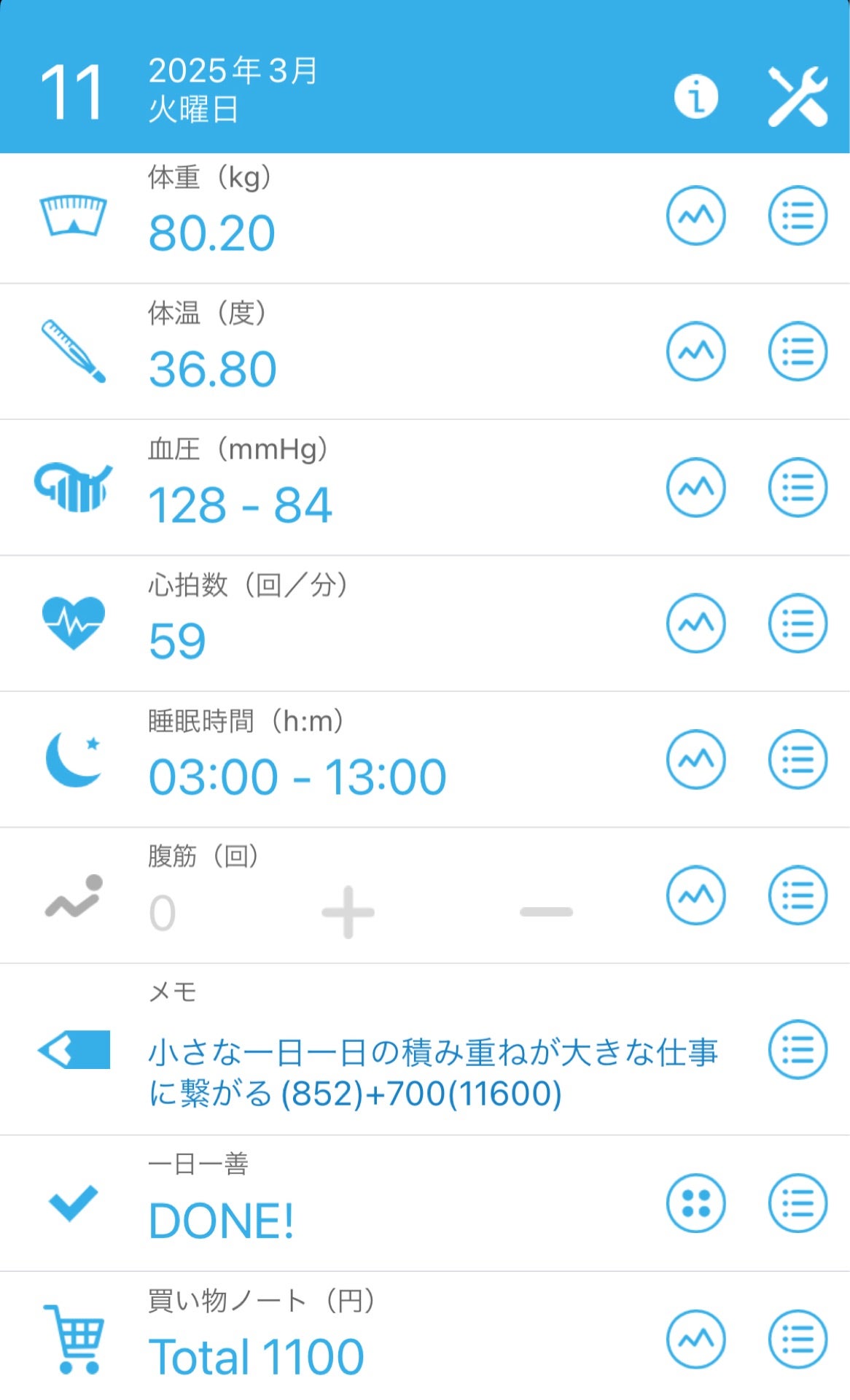The image size is (850, 1400).
Task: Open the weight (体重) graph view
Action: [x=695, y=214]
